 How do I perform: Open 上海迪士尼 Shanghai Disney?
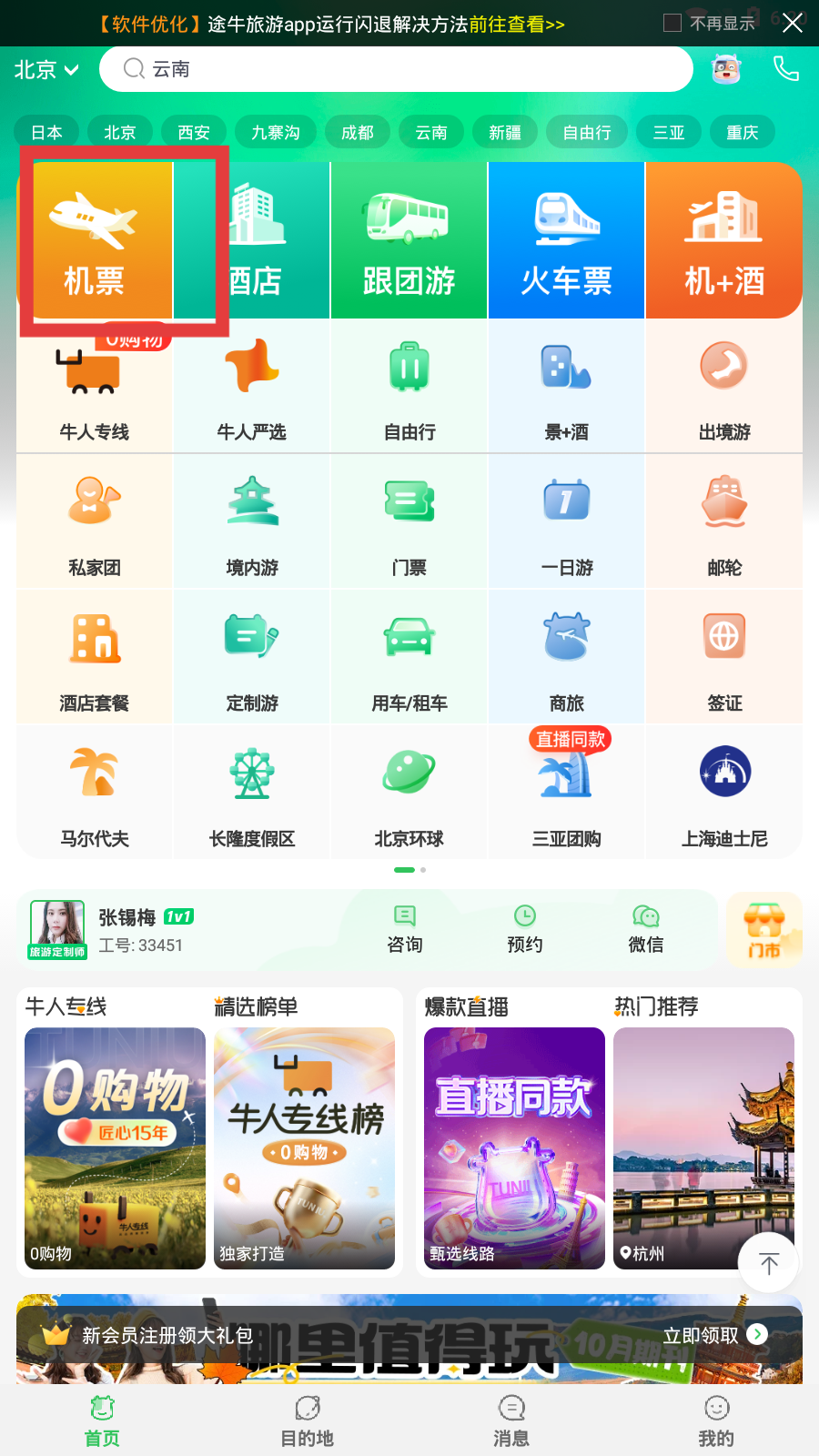coord(724,794)
